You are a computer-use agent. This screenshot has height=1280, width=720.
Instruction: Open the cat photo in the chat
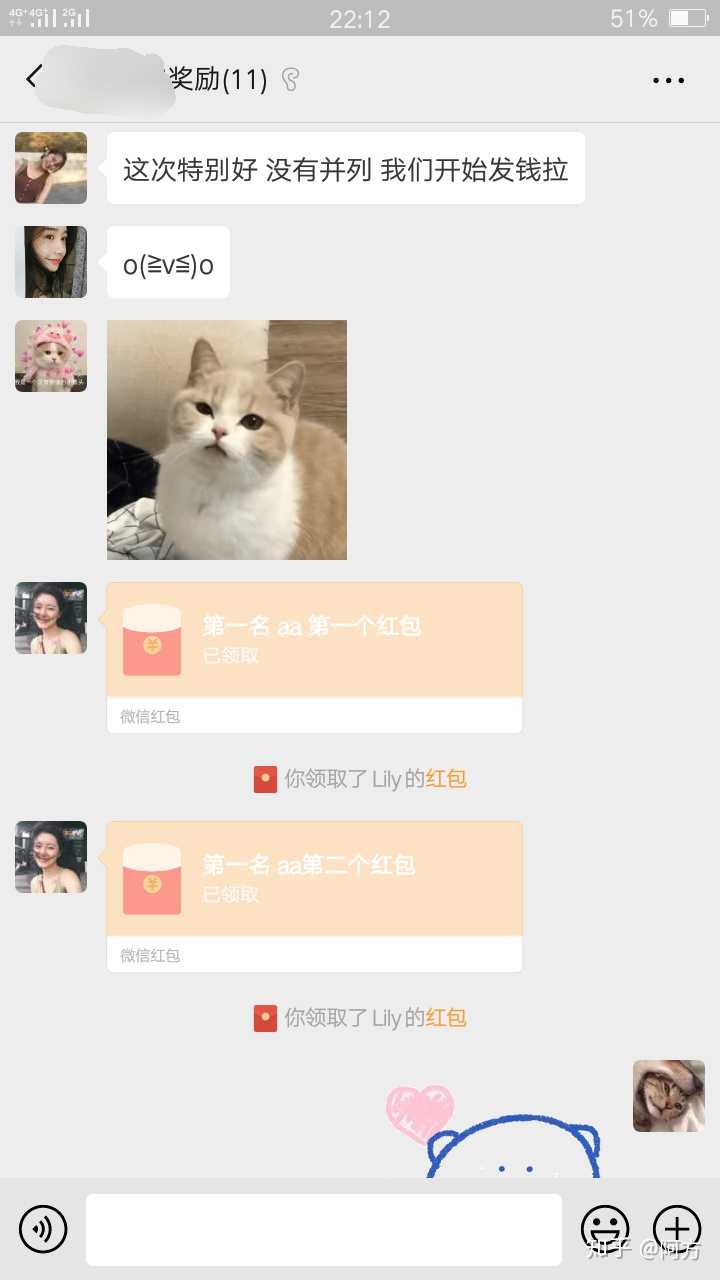tap(227, 440)
